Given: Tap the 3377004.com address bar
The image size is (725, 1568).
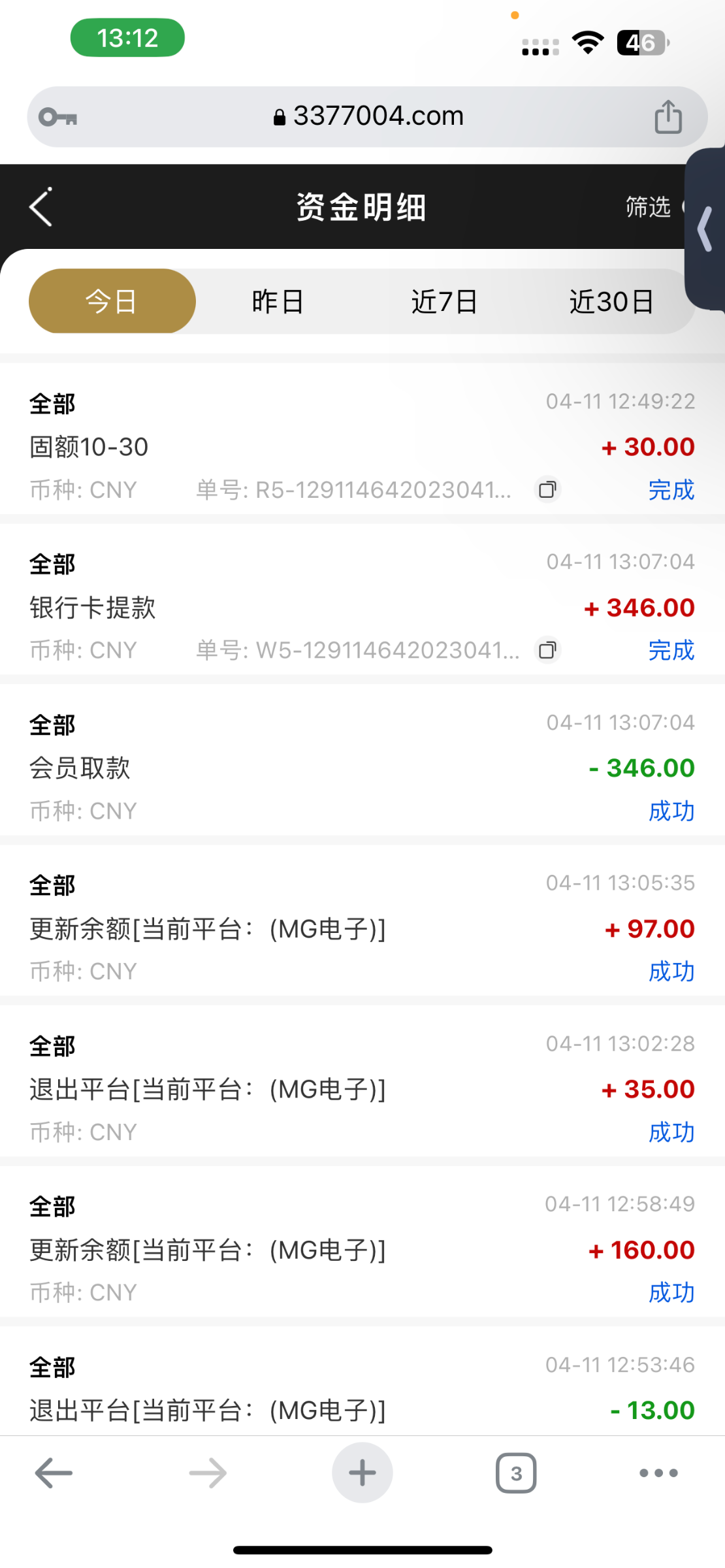Looking at the screenshot, I should pos(369,117).
